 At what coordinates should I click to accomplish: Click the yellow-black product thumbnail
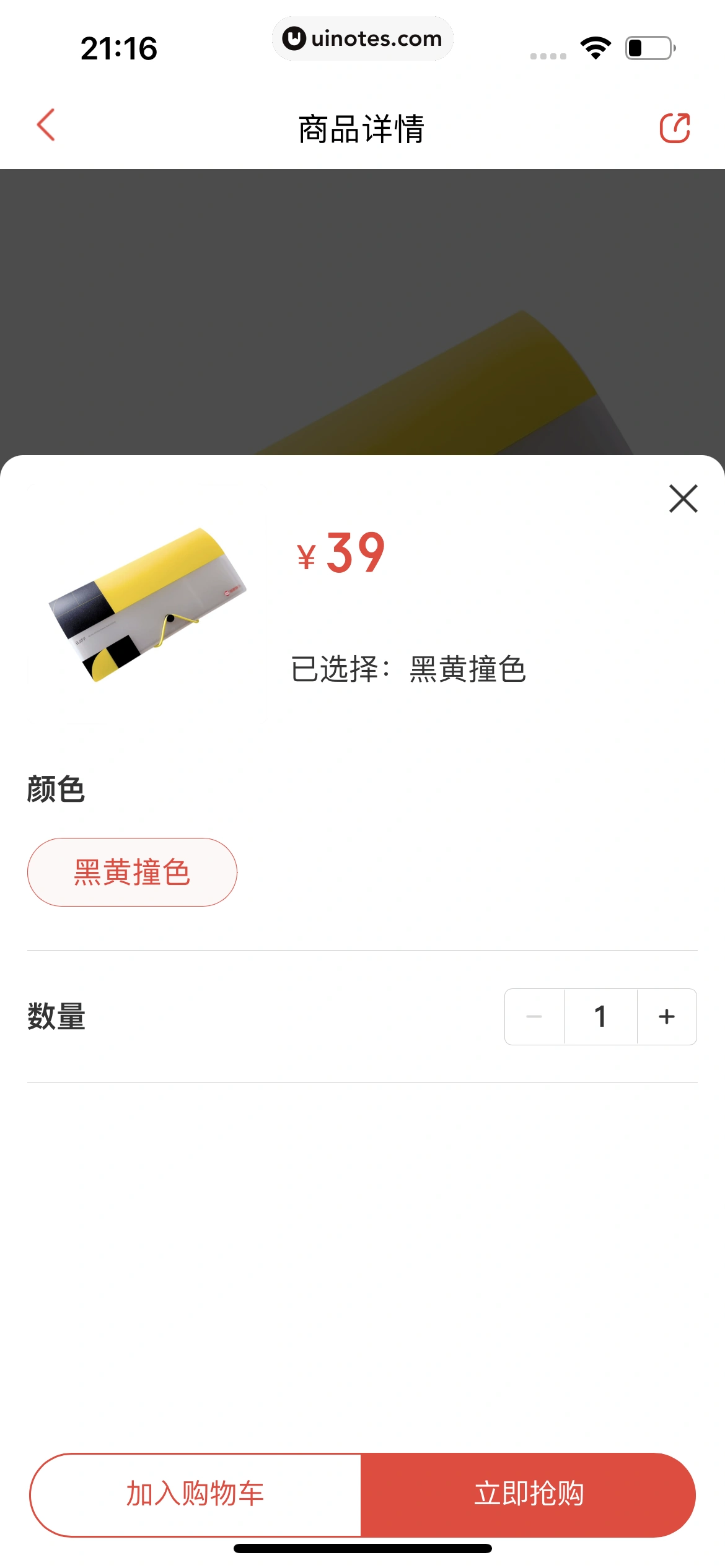pos(149,610)
